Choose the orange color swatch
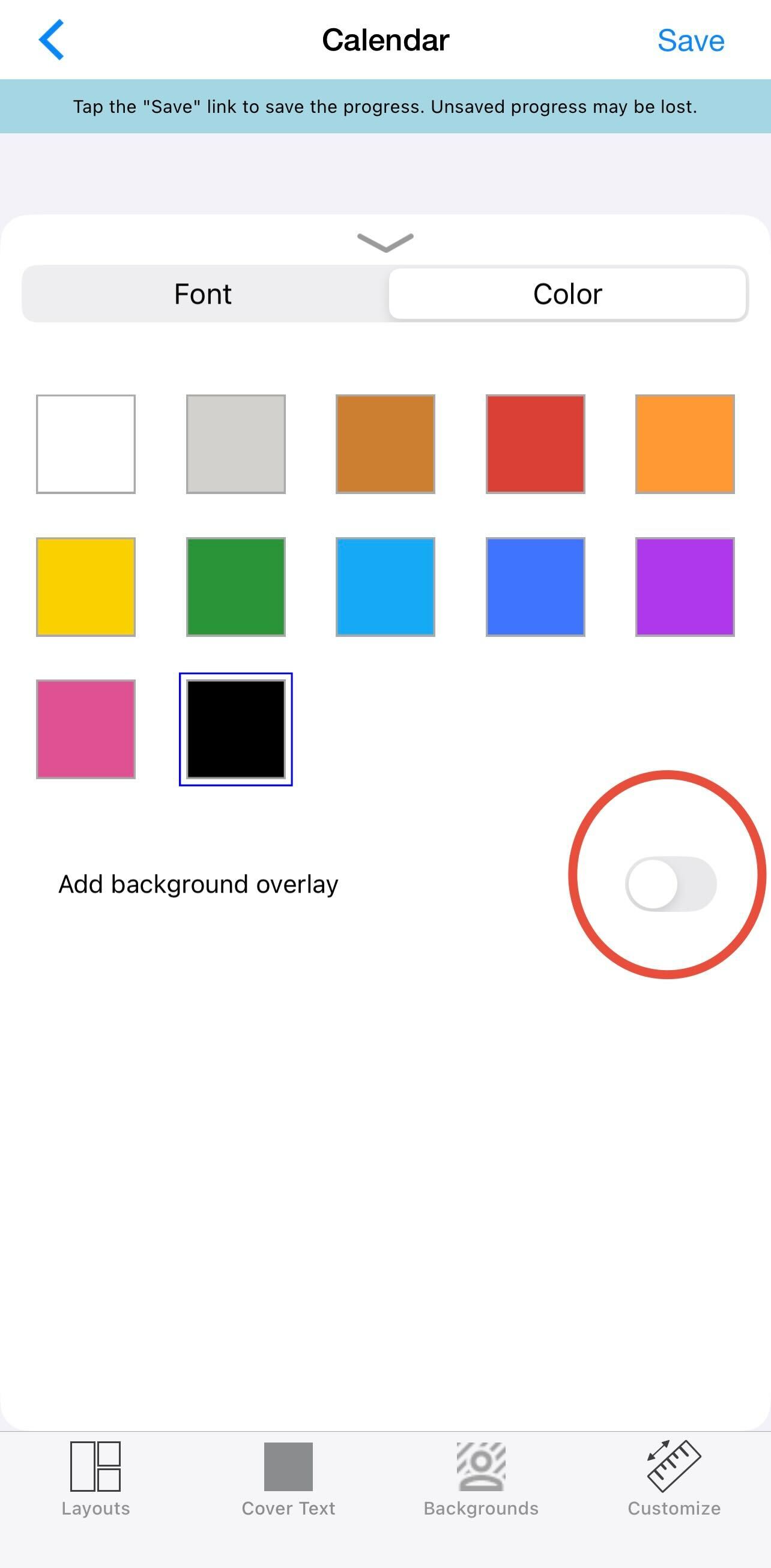Screen dimensions: 771x1568 (685, 444)
